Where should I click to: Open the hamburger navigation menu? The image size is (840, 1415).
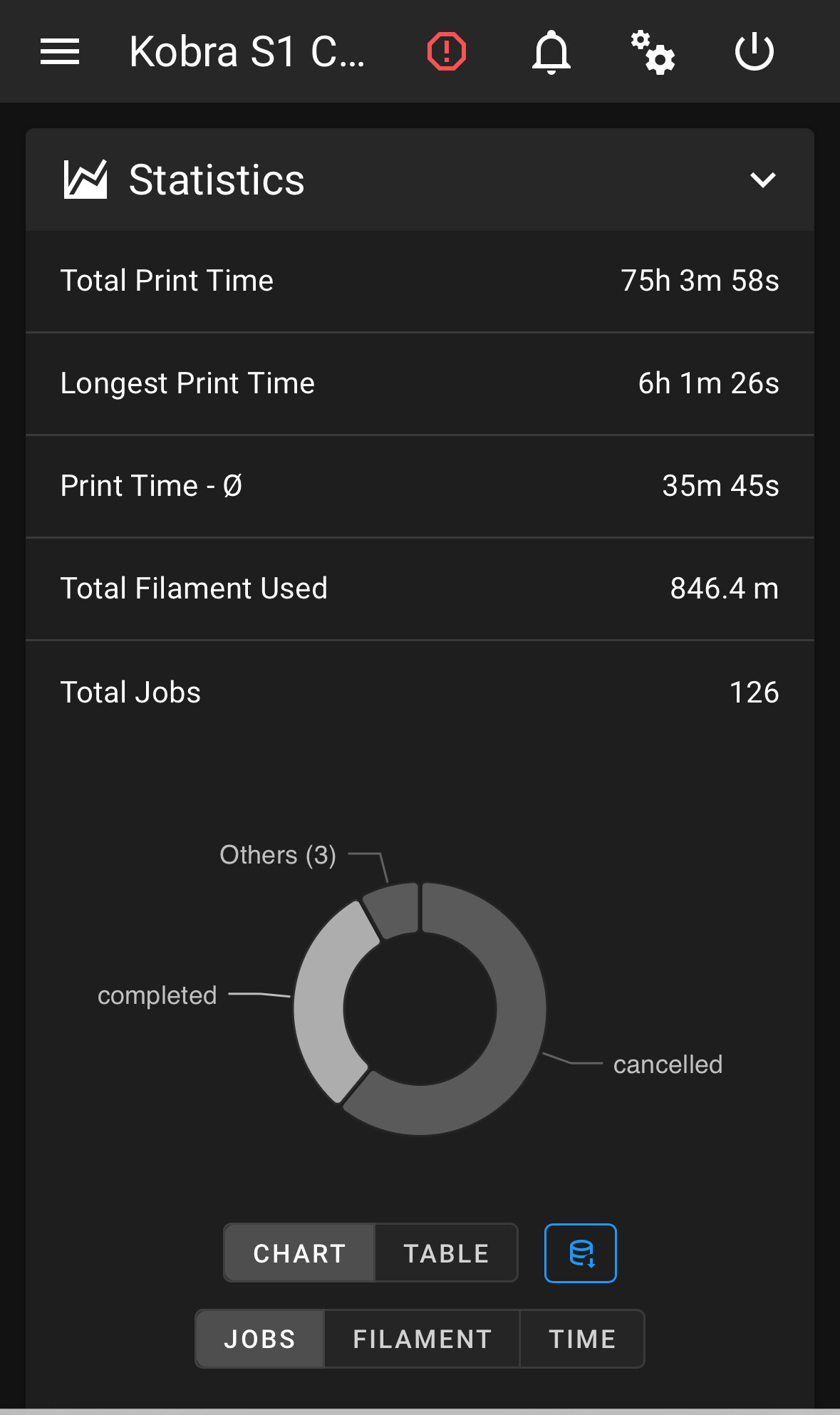point(60,51)
